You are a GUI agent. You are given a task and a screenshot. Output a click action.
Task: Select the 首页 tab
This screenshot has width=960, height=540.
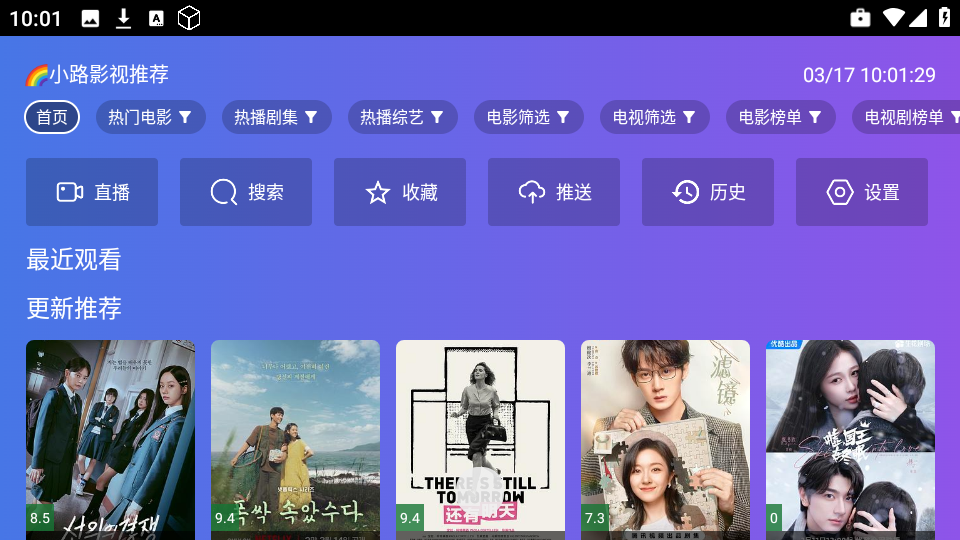(52, 117)
